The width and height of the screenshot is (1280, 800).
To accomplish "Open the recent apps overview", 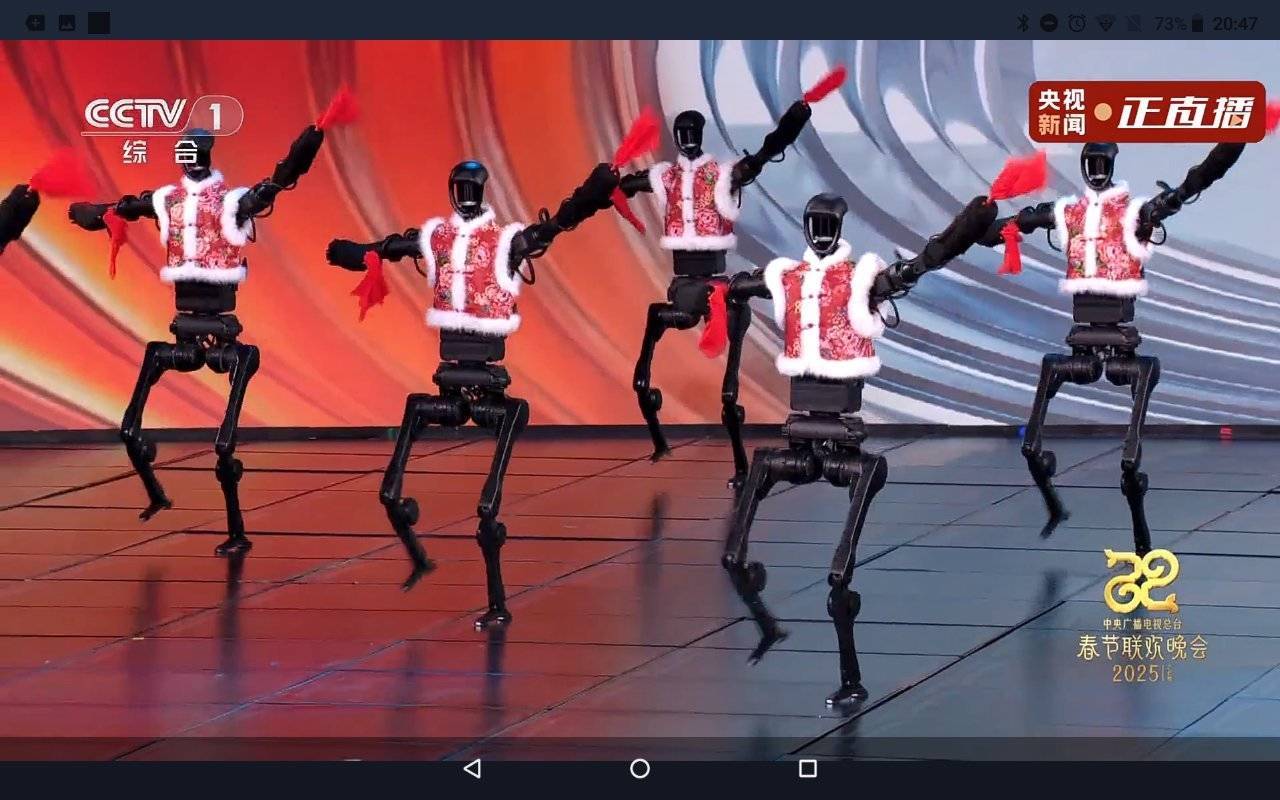I will 807,768.
